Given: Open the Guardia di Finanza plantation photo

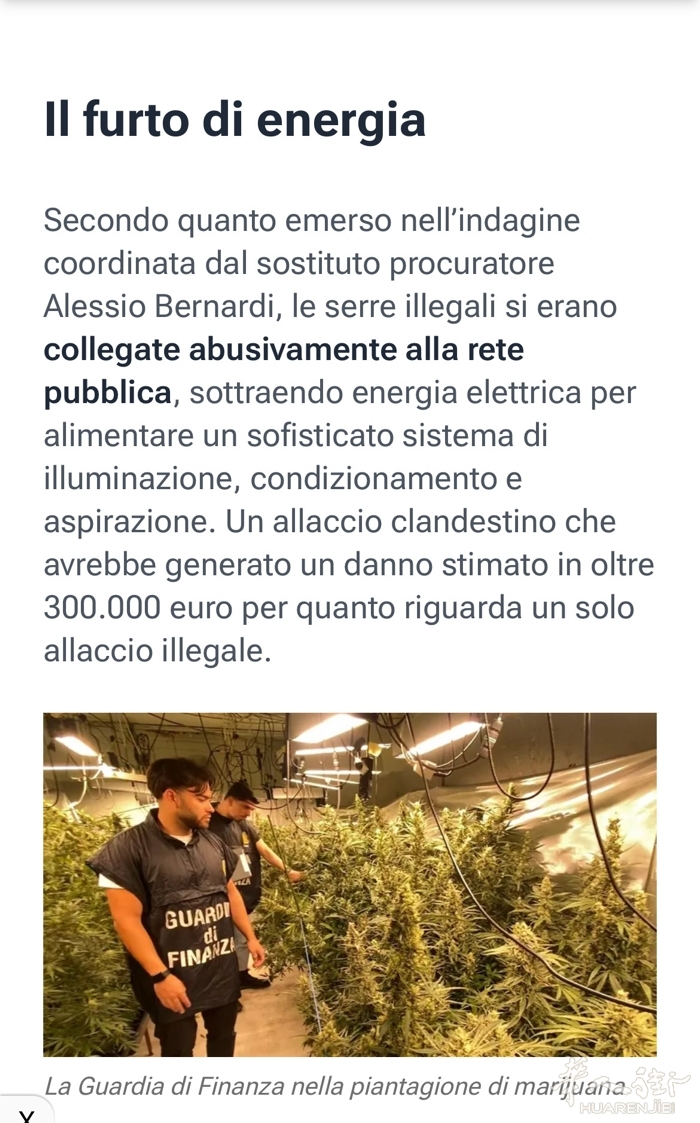Looking at the screenshot, I should click(x=350, y=884).
